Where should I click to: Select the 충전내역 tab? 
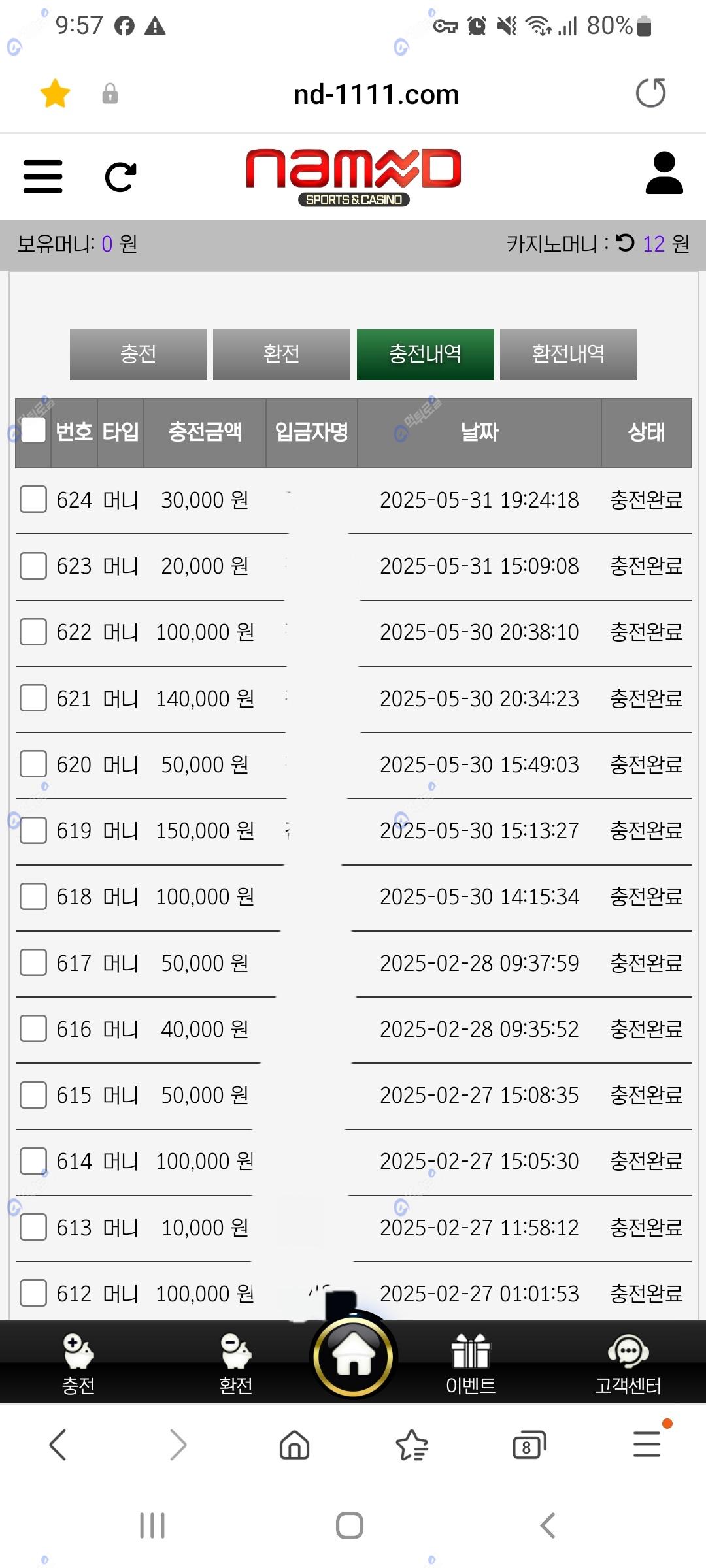(x=425, y=354)
